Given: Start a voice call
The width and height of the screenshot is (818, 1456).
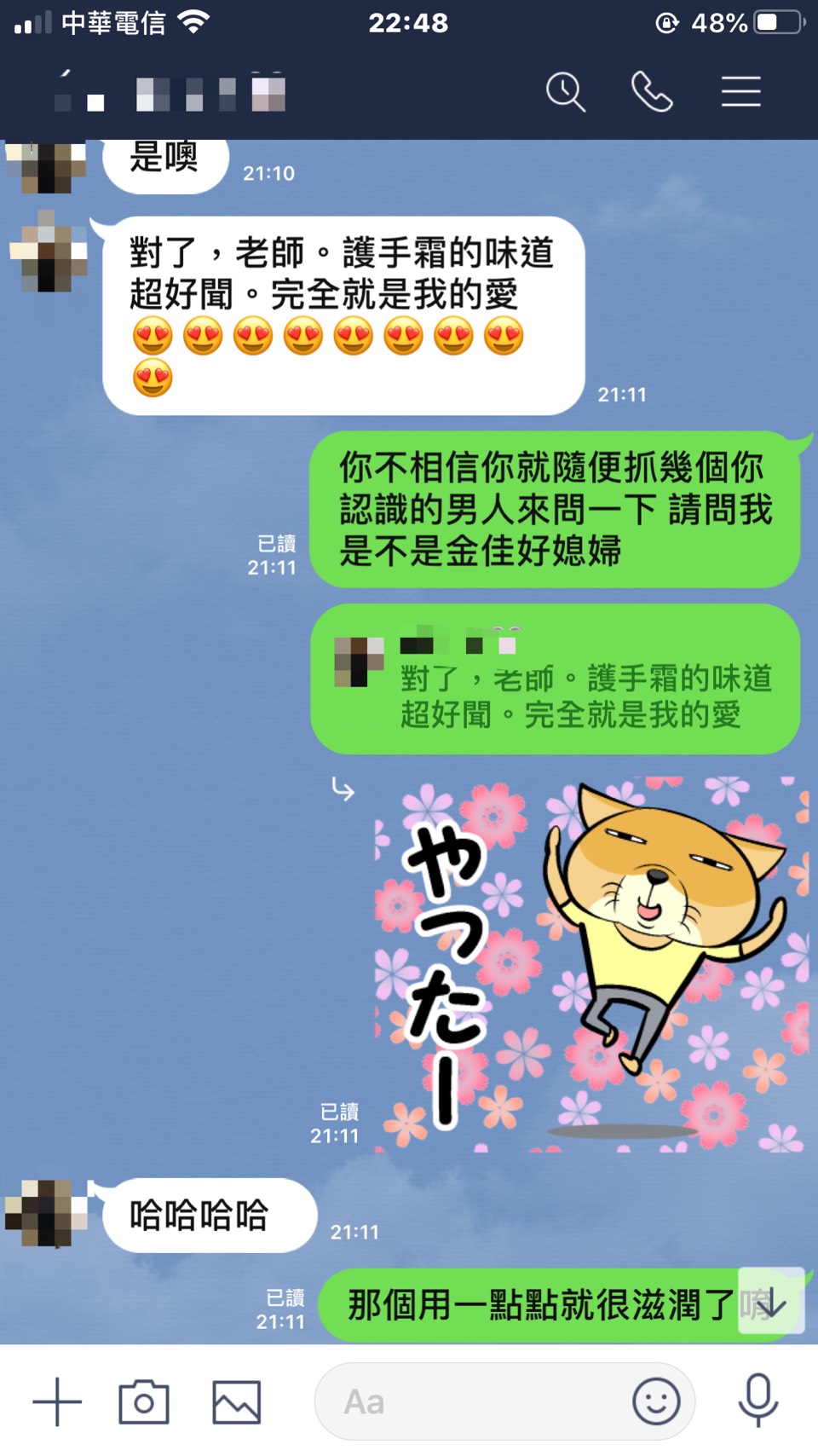Looking at the screenshot, I should (652, 92).
